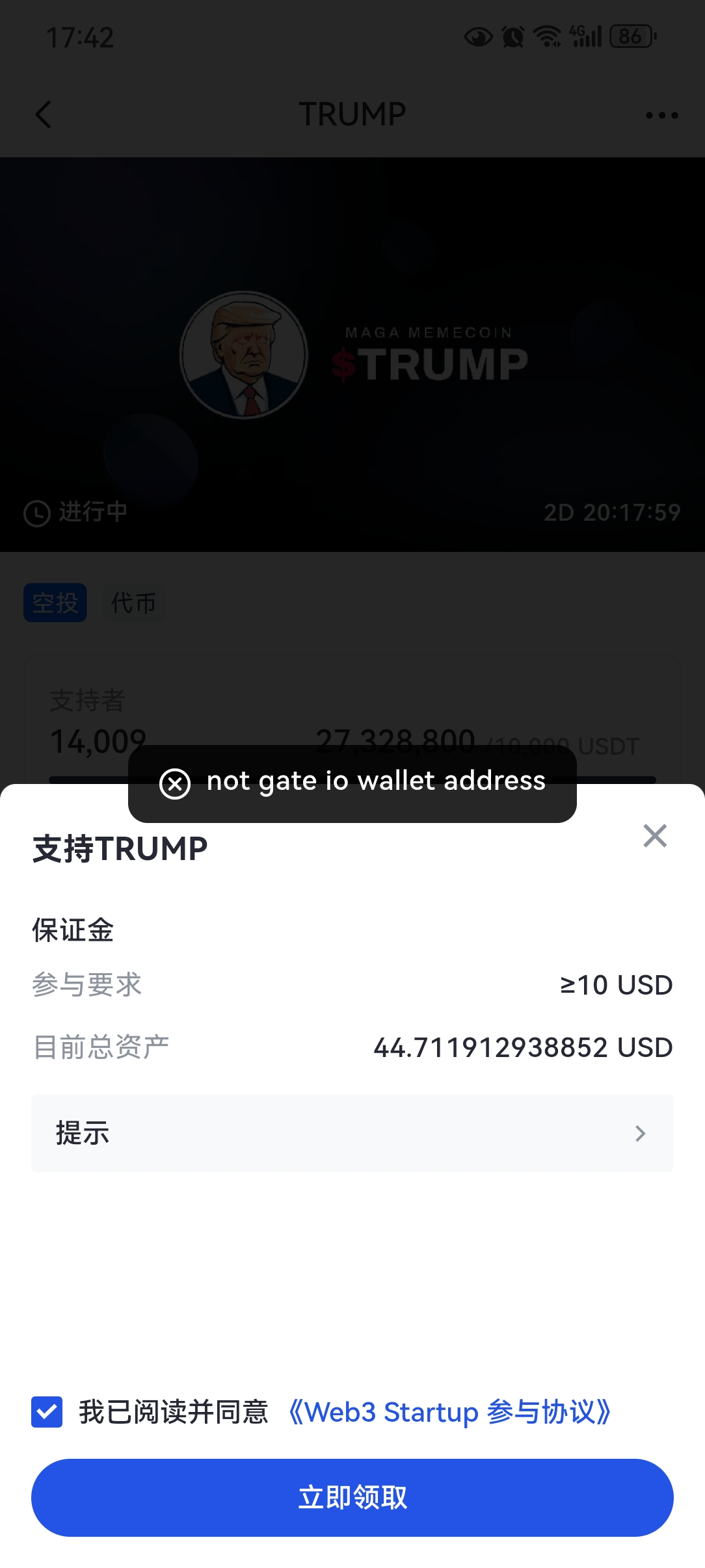Close the 支持TRUMP bottom sheet
Screen dimensions: 705x1568
655,836
